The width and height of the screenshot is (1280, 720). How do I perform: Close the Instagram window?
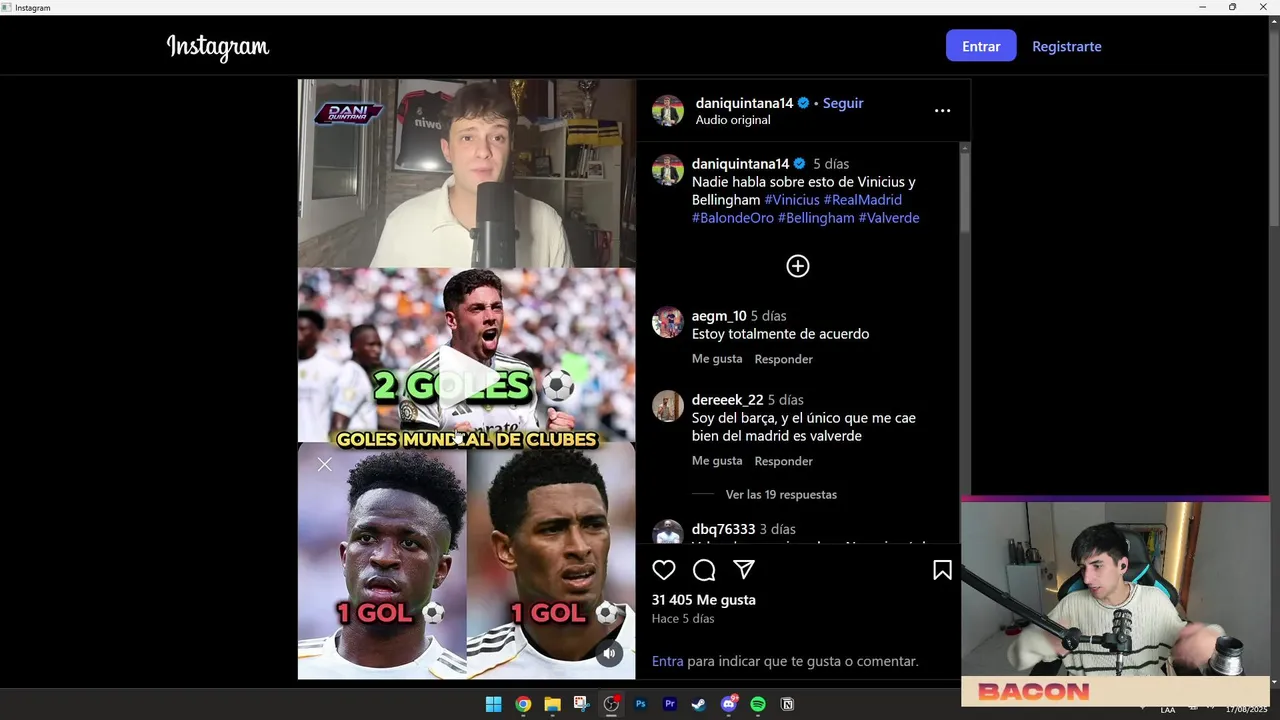point(1264,7)
